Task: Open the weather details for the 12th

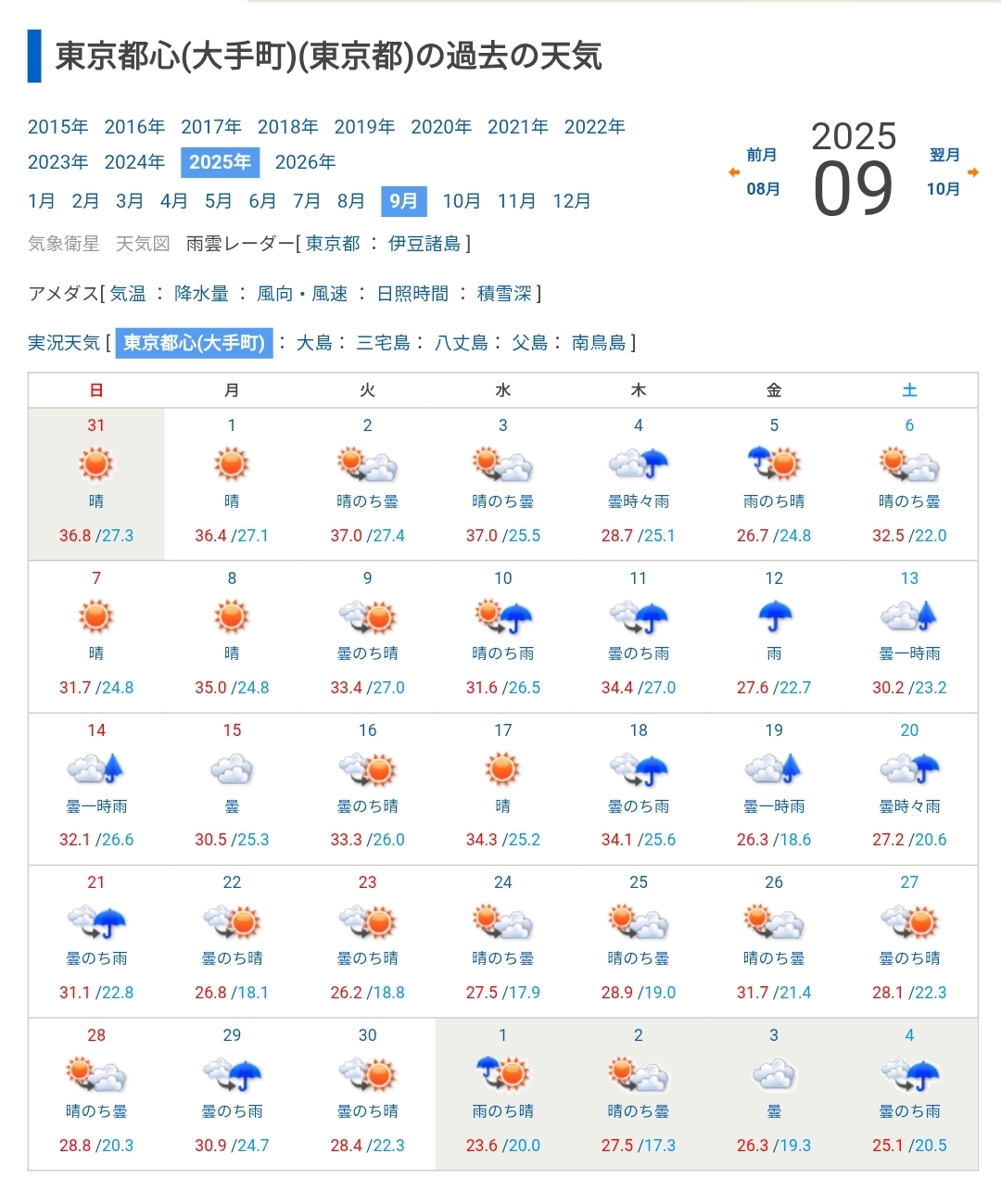Action: click(774, 636)
